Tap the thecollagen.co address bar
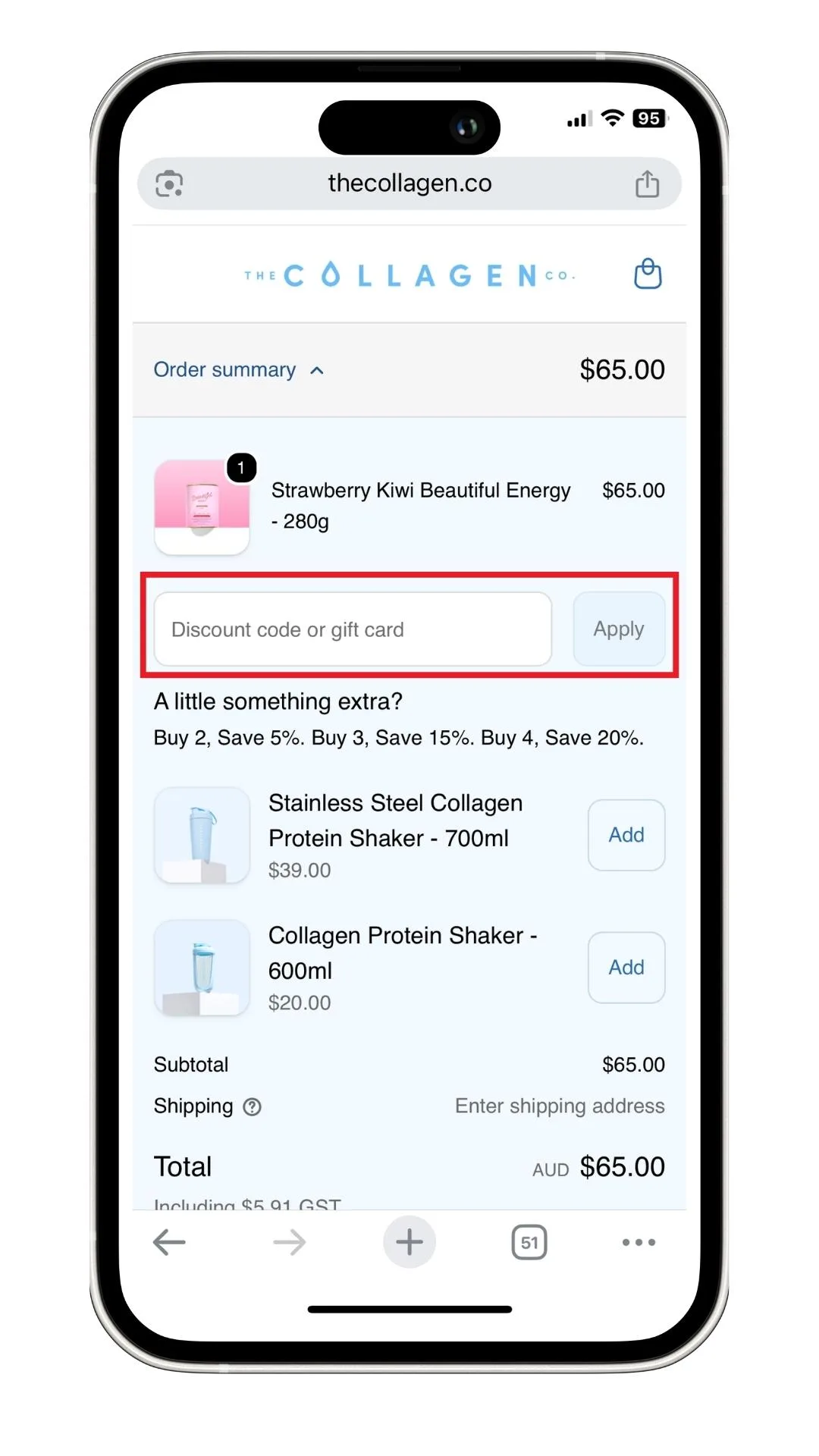819x1456 pixels. [409, 184]
